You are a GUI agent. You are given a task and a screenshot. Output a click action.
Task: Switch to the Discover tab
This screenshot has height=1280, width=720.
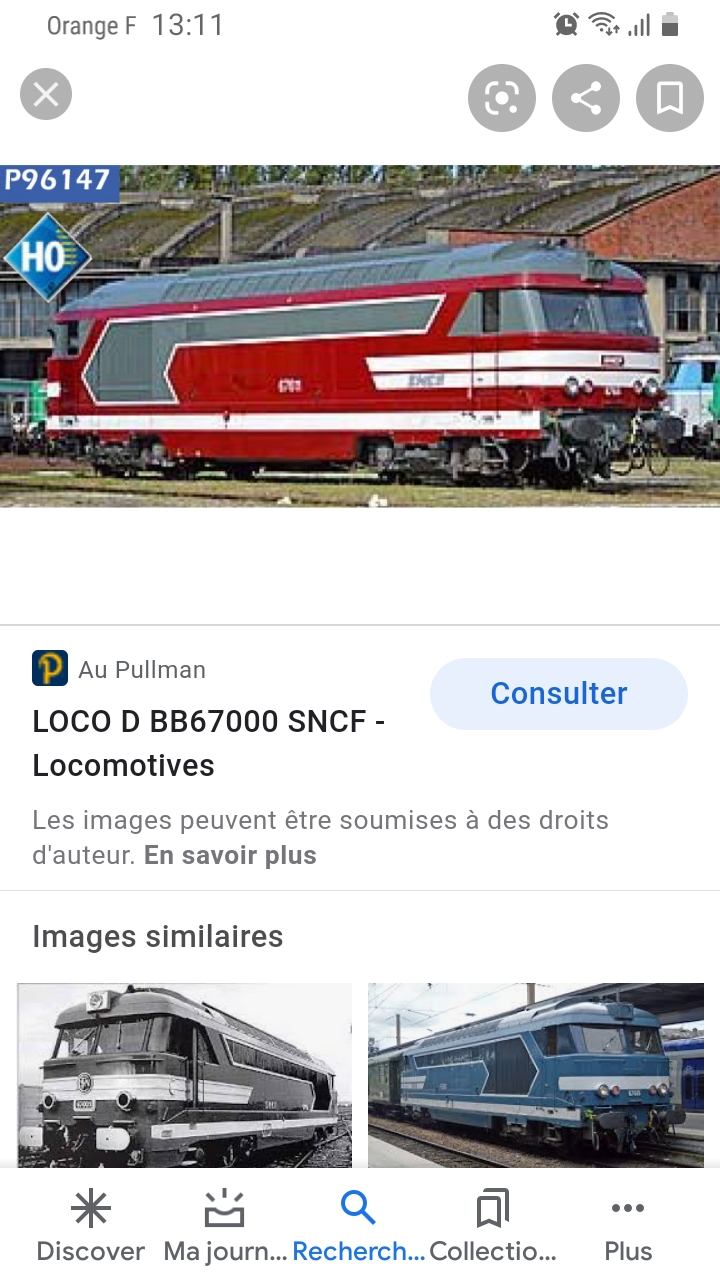(91, 1226)
